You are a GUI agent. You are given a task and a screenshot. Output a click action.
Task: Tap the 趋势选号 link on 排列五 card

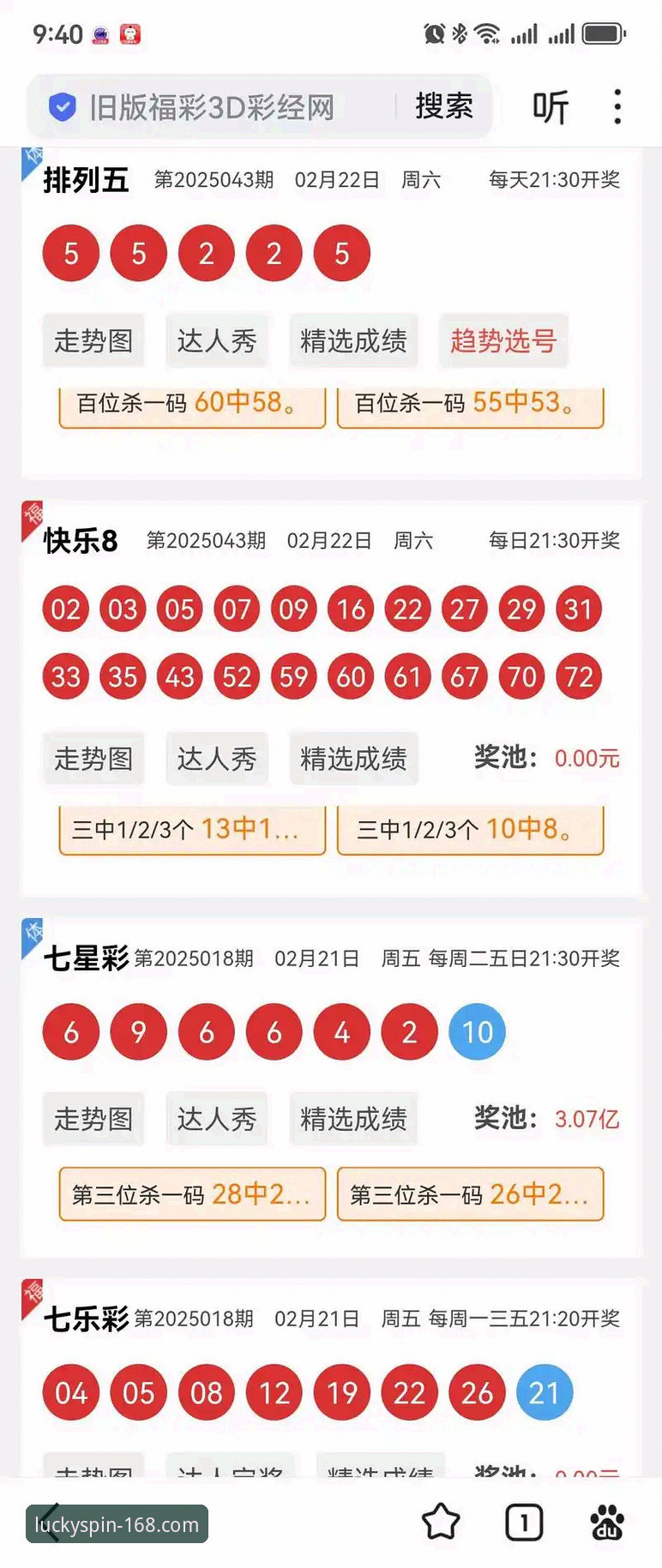[x=503, y=339]
